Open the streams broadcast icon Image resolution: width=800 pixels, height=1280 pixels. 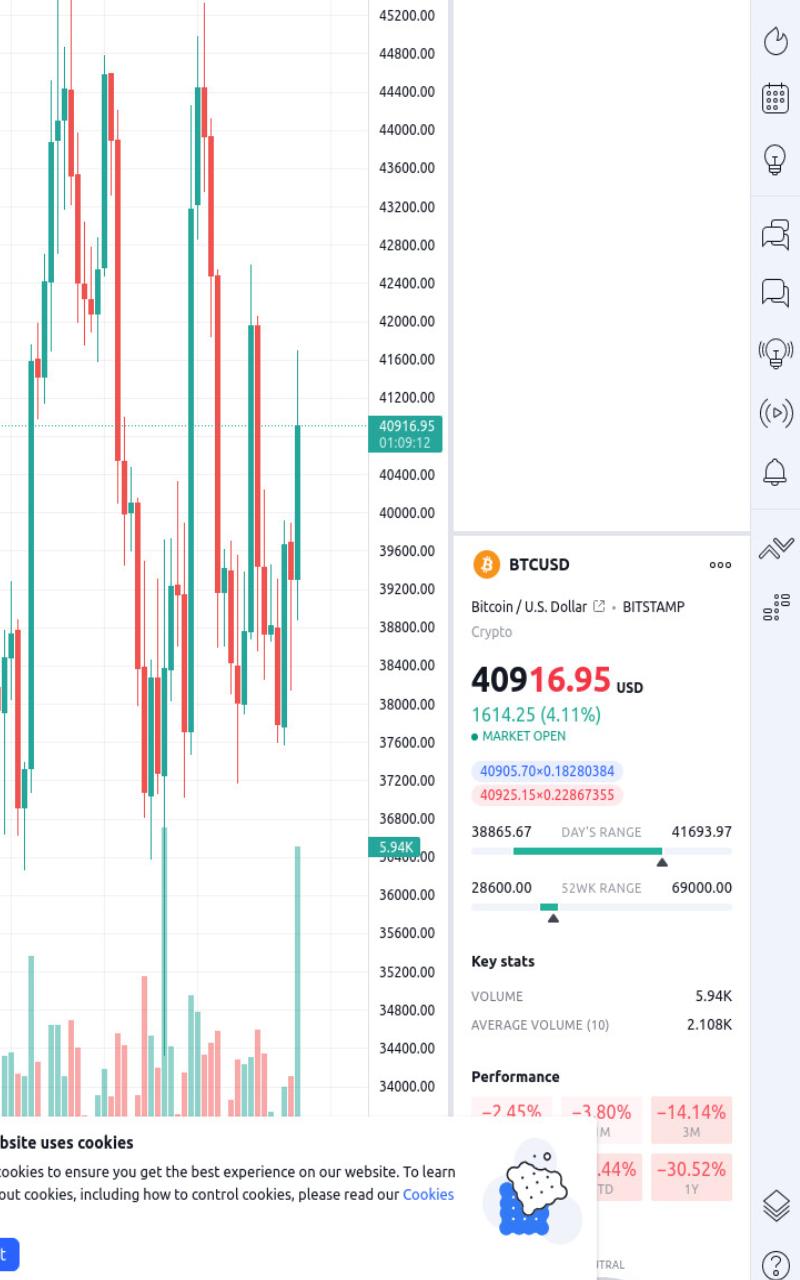[x=776, y=412]
